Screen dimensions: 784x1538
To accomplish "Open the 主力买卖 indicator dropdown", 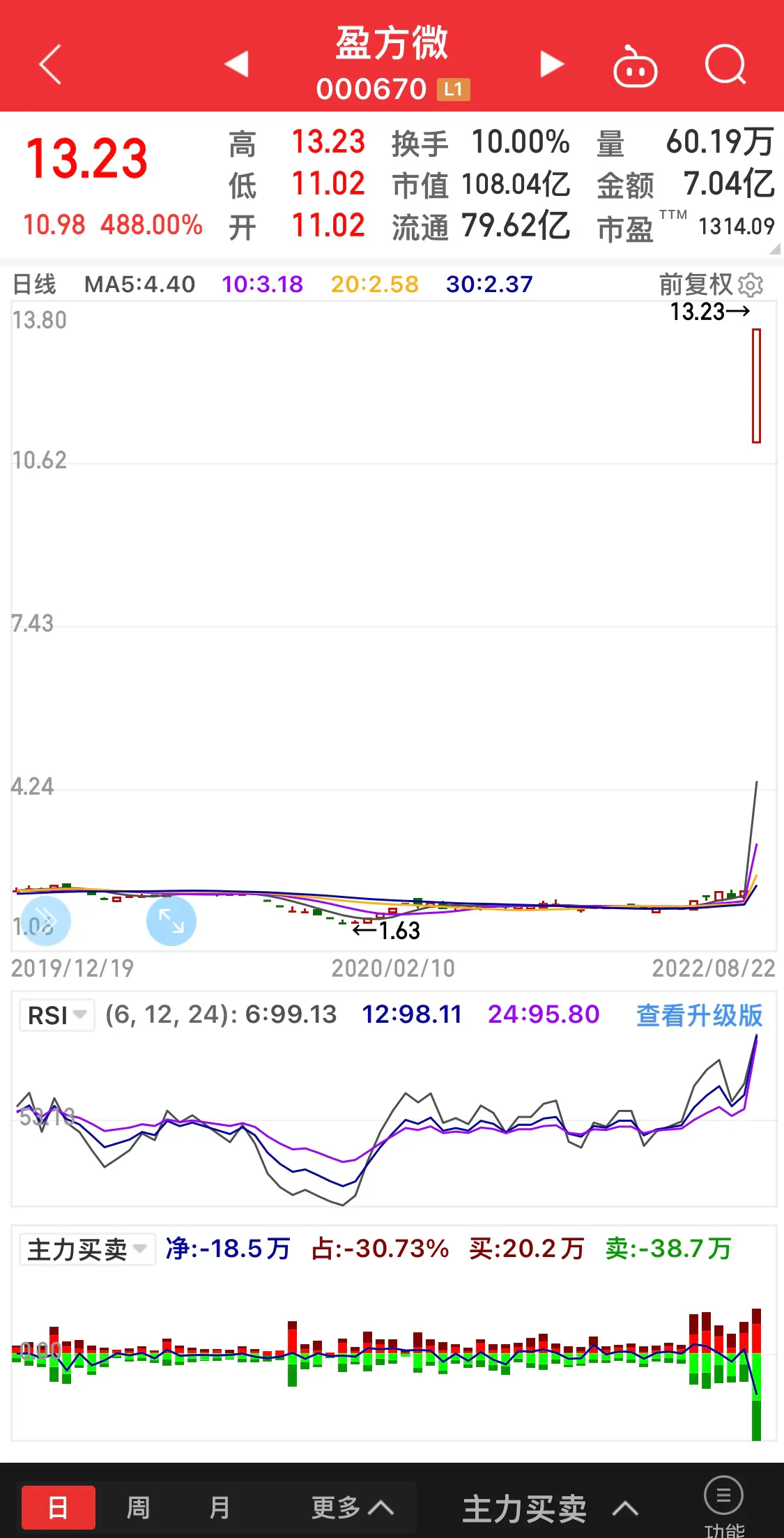I will (x=87, y=1249).
